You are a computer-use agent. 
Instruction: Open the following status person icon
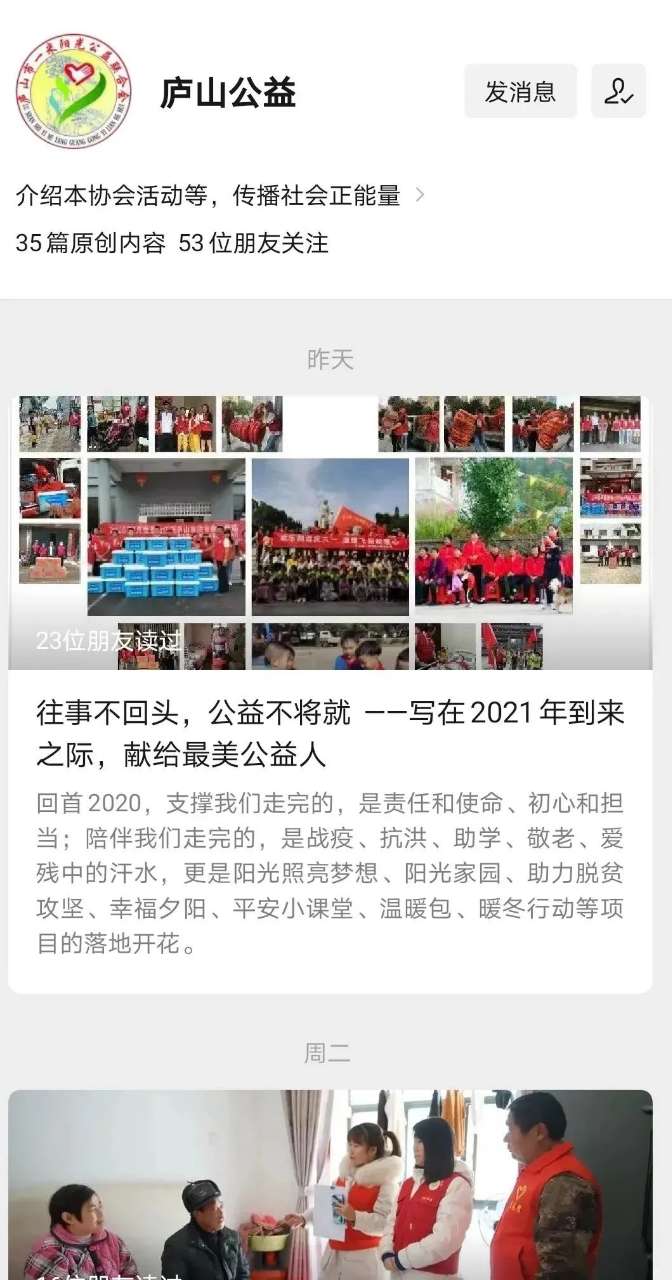(619, 92)
